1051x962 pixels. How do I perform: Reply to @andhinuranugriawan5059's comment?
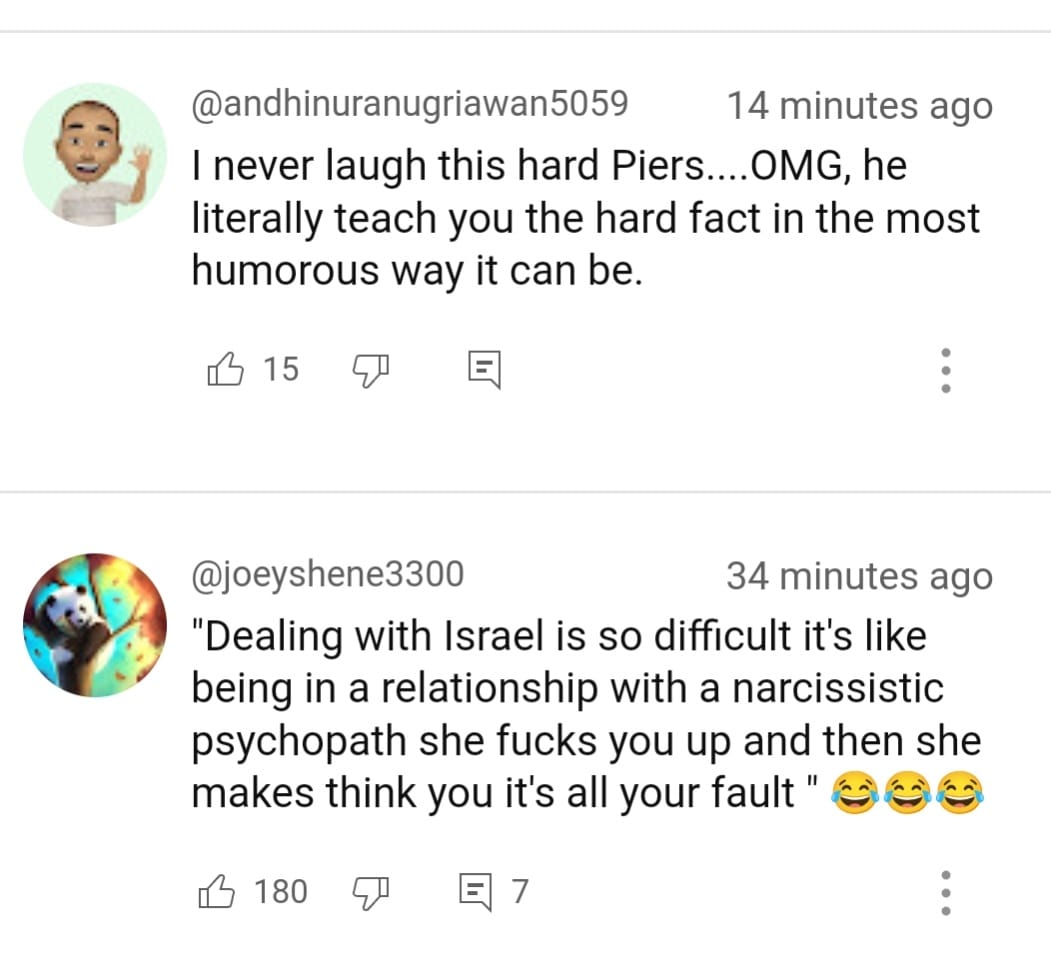[x=485, y=371]
